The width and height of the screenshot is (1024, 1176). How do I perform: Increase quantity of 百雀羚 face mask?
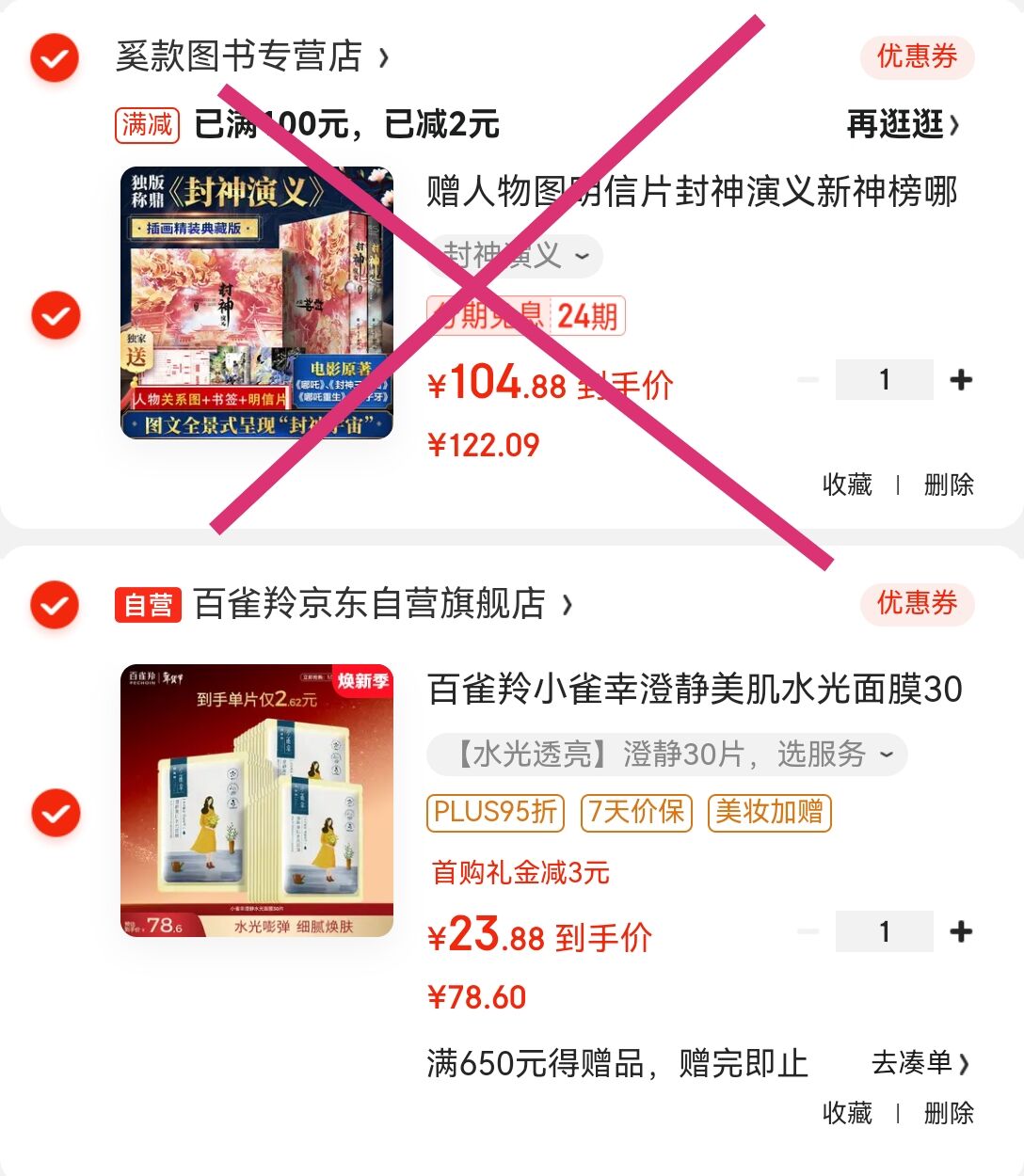click(x=960, y=931)
